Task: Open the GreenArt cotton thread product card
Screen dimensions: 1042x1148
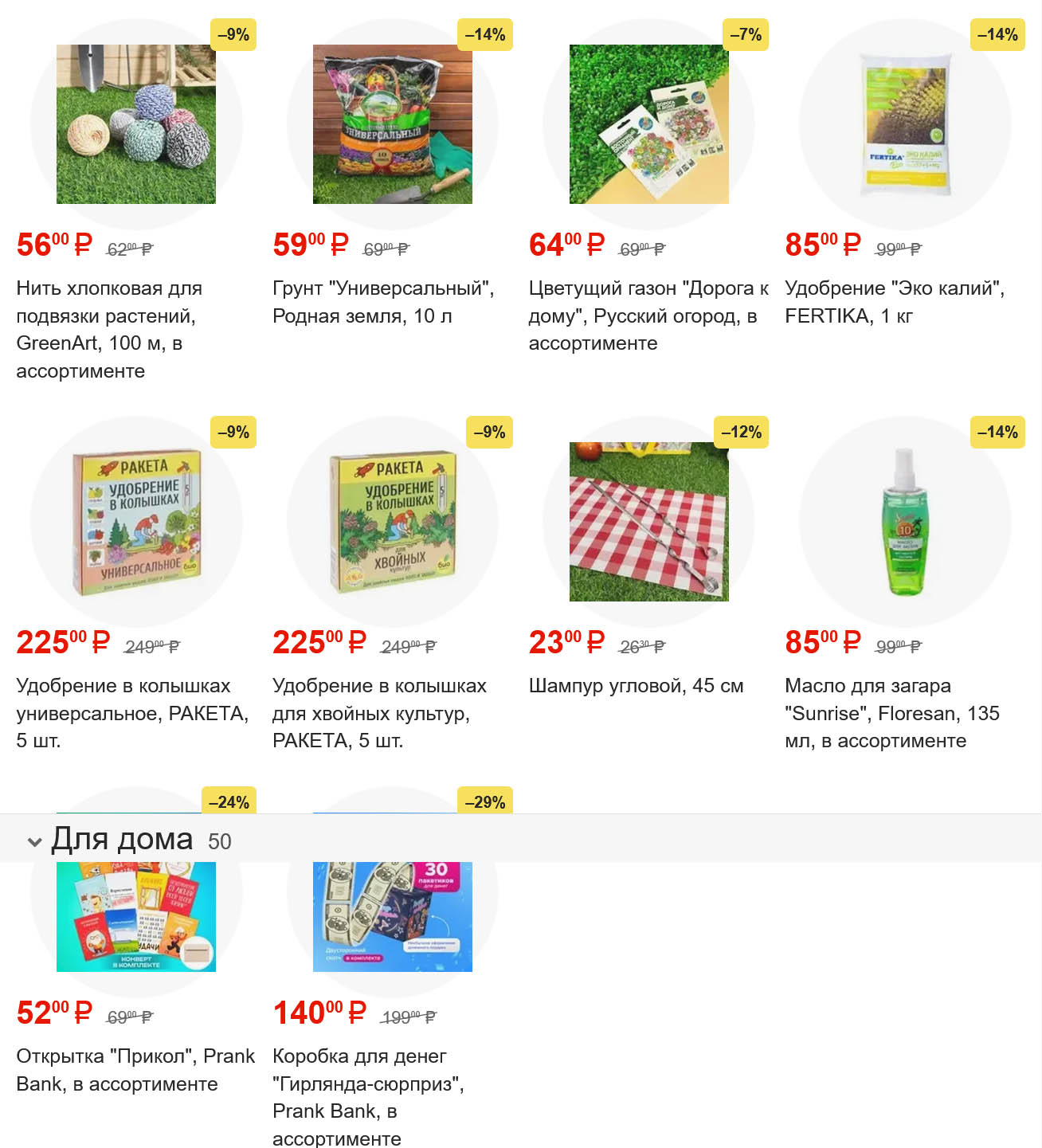Action: [136, 124]
